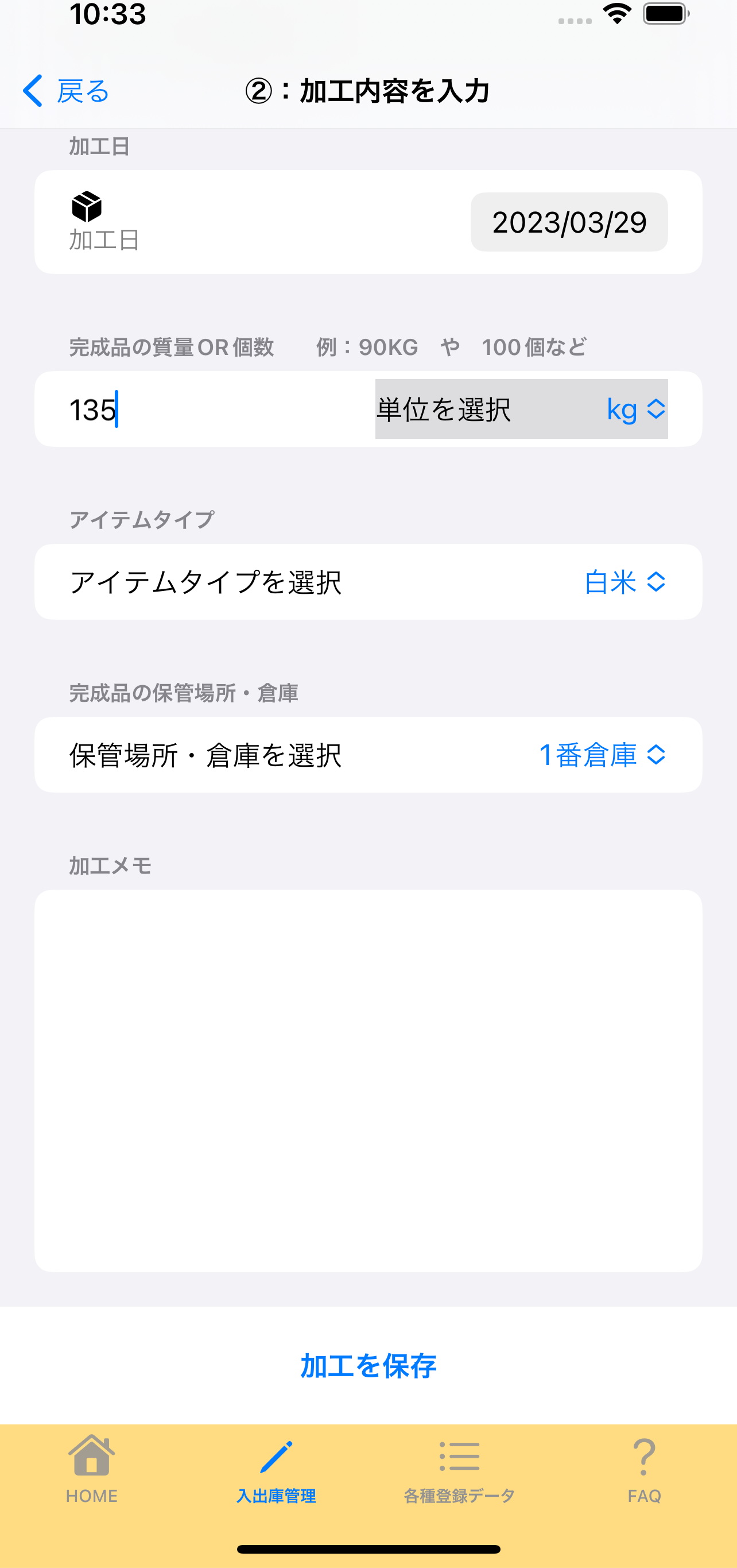Tap the battery indicator icon

[666, 16]
